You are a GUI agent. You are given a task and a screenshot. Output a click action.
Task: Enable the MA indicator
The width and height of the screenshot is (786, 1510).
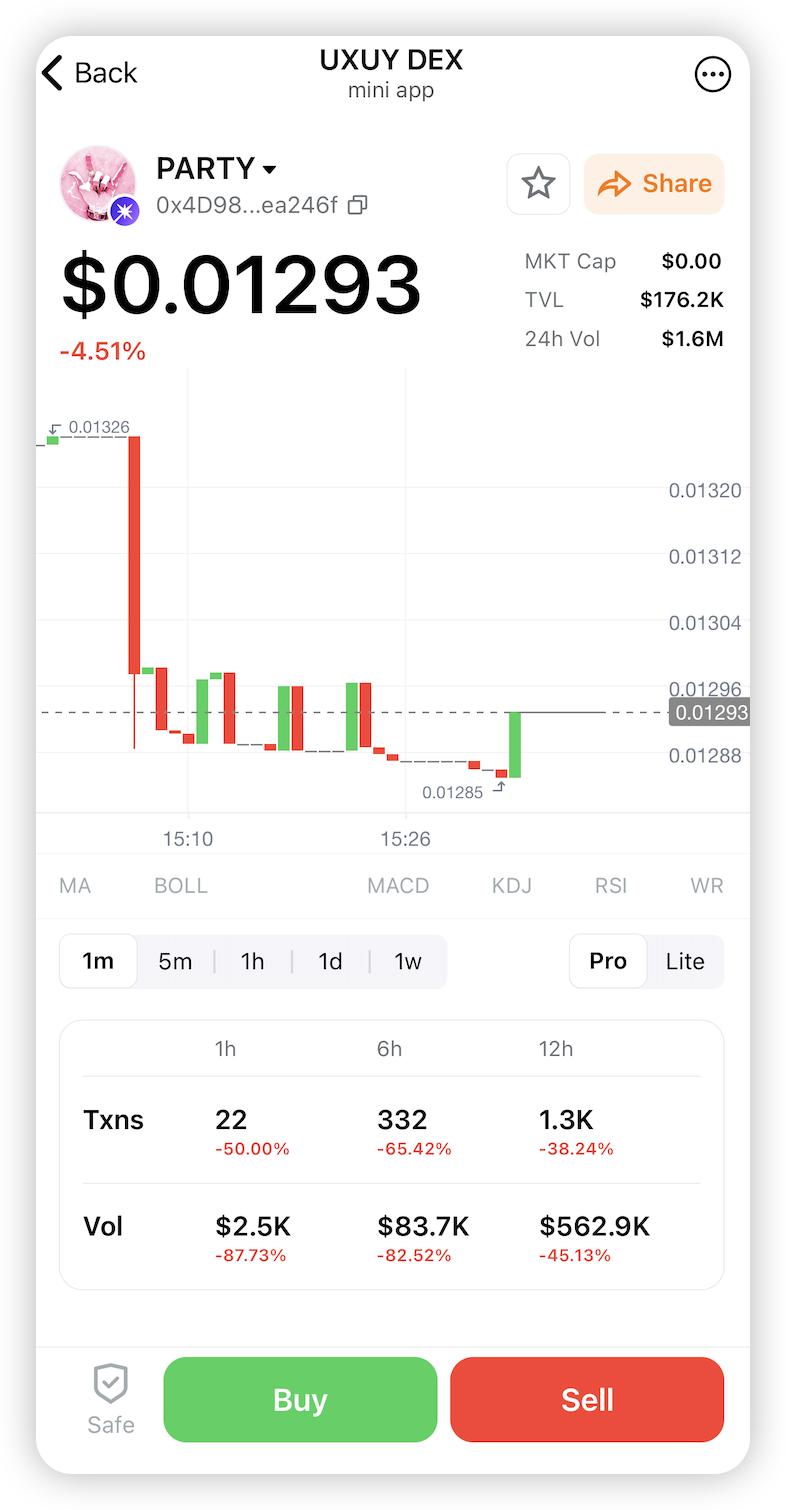(75, 886)
